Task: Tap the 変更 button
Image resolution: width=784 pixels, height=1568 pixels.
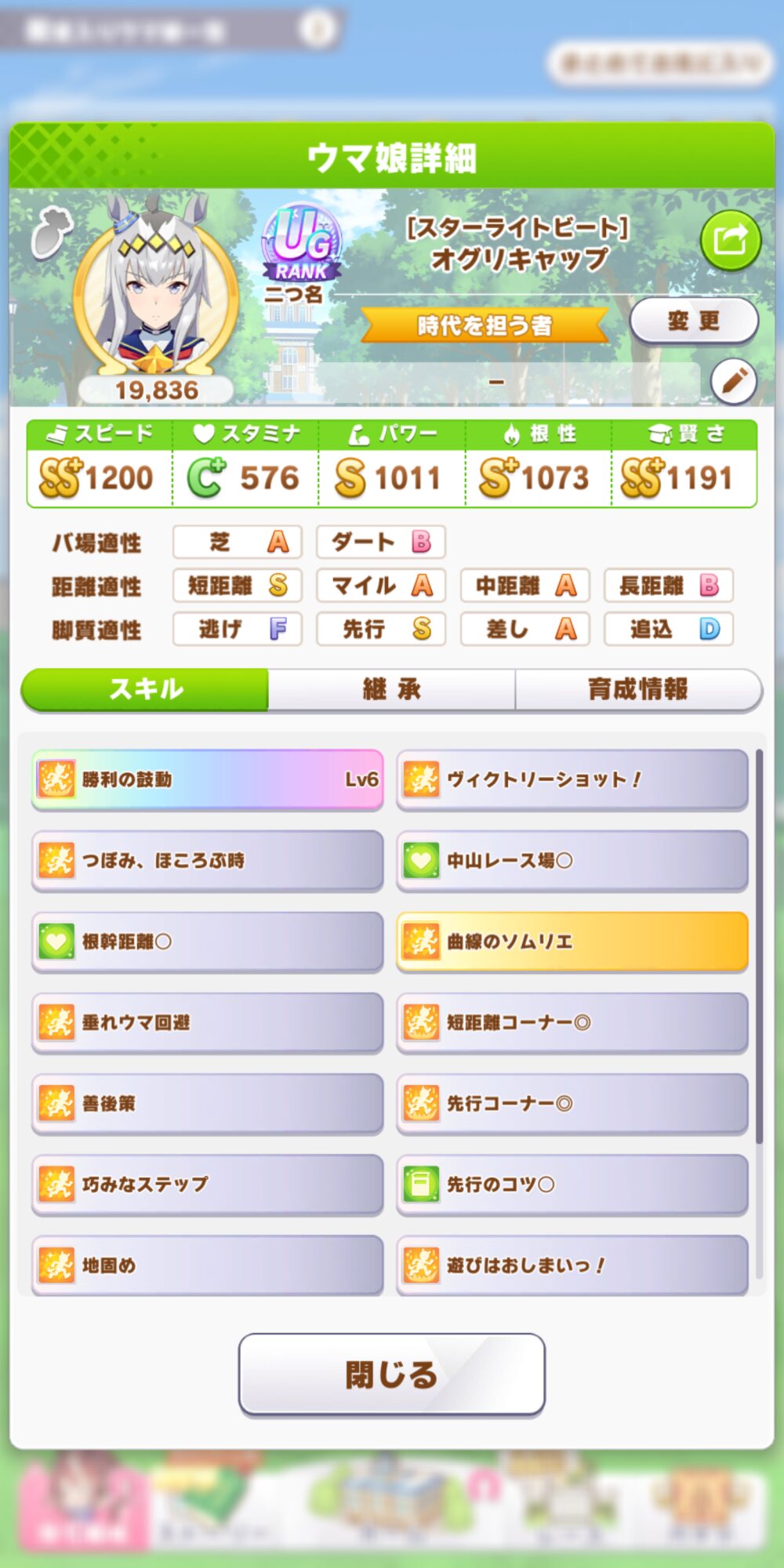Action: pos(694,321)
